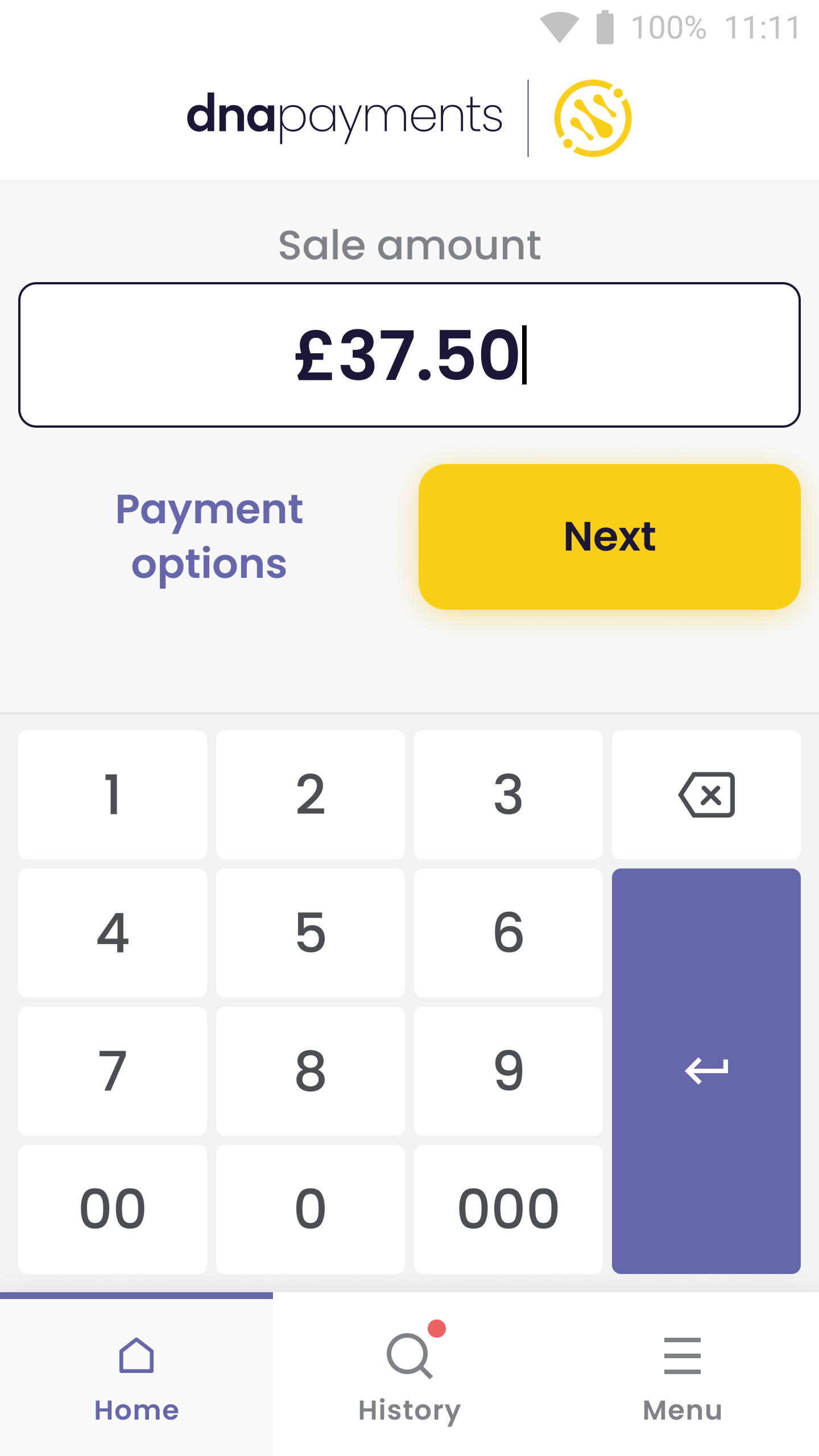Open the Menu tab

682,1376
